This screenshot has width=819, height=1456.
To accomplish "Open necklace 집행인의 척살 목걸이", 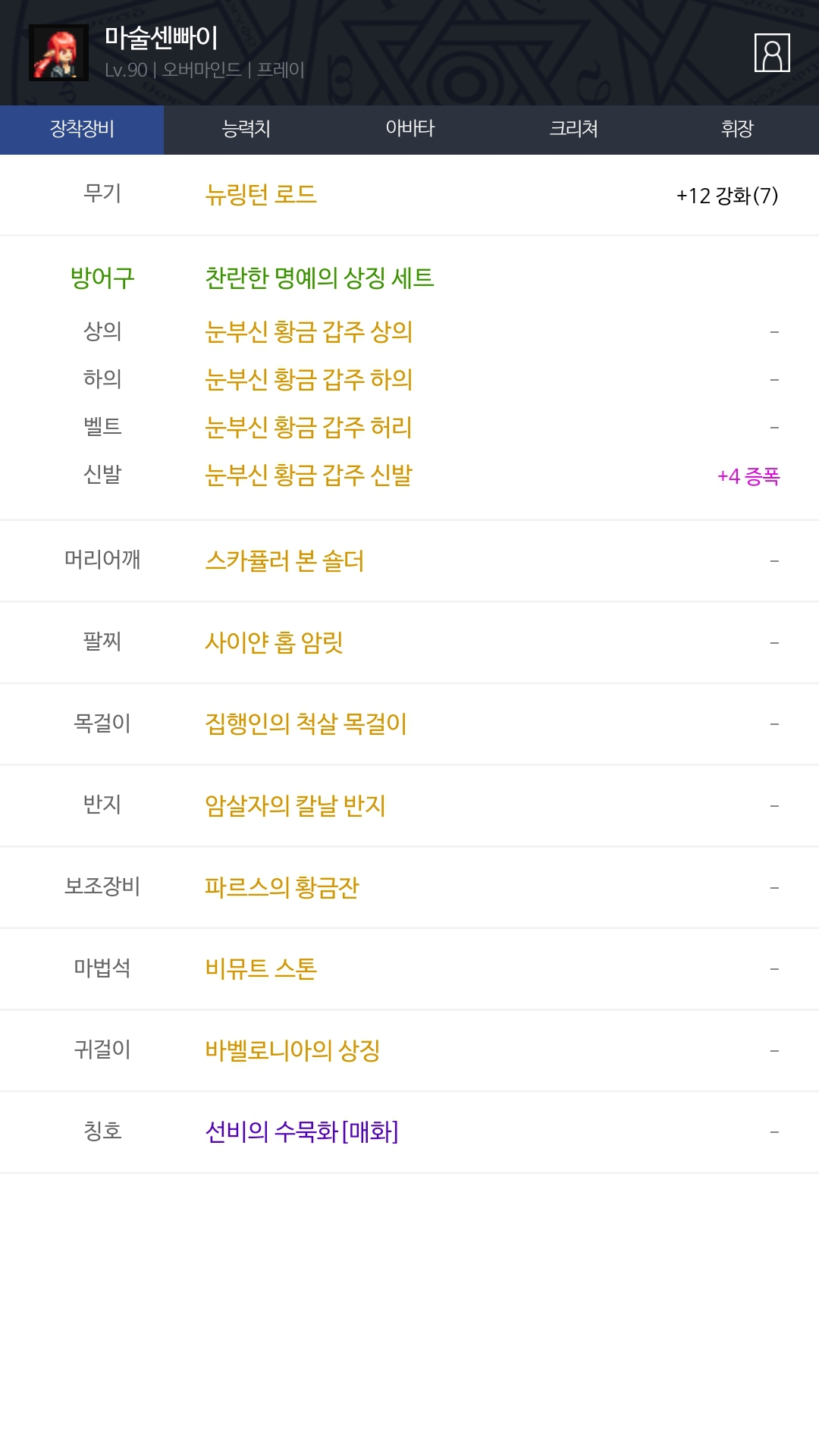I will (x=306, y=724).
